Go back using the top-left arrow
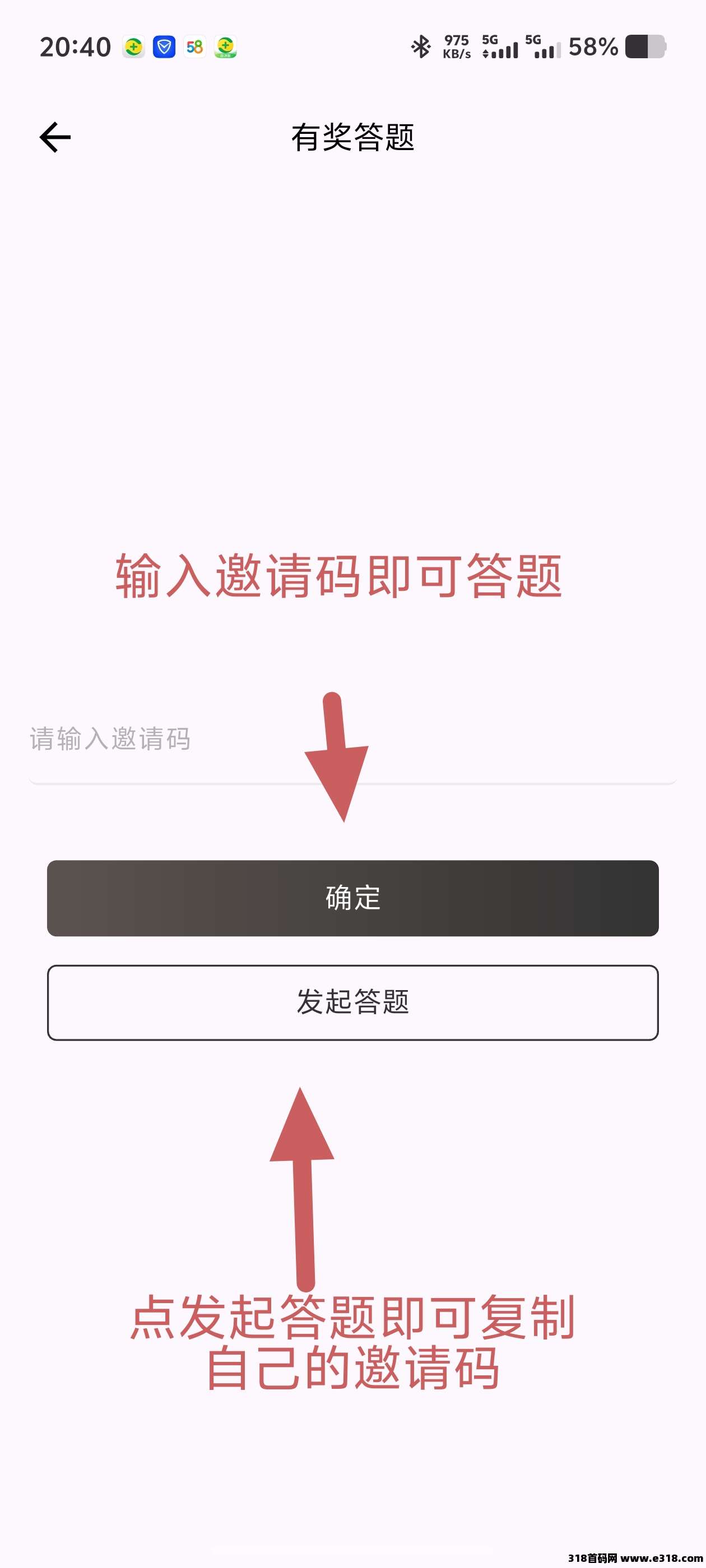The image size is (706, 1568). [55, 137]
